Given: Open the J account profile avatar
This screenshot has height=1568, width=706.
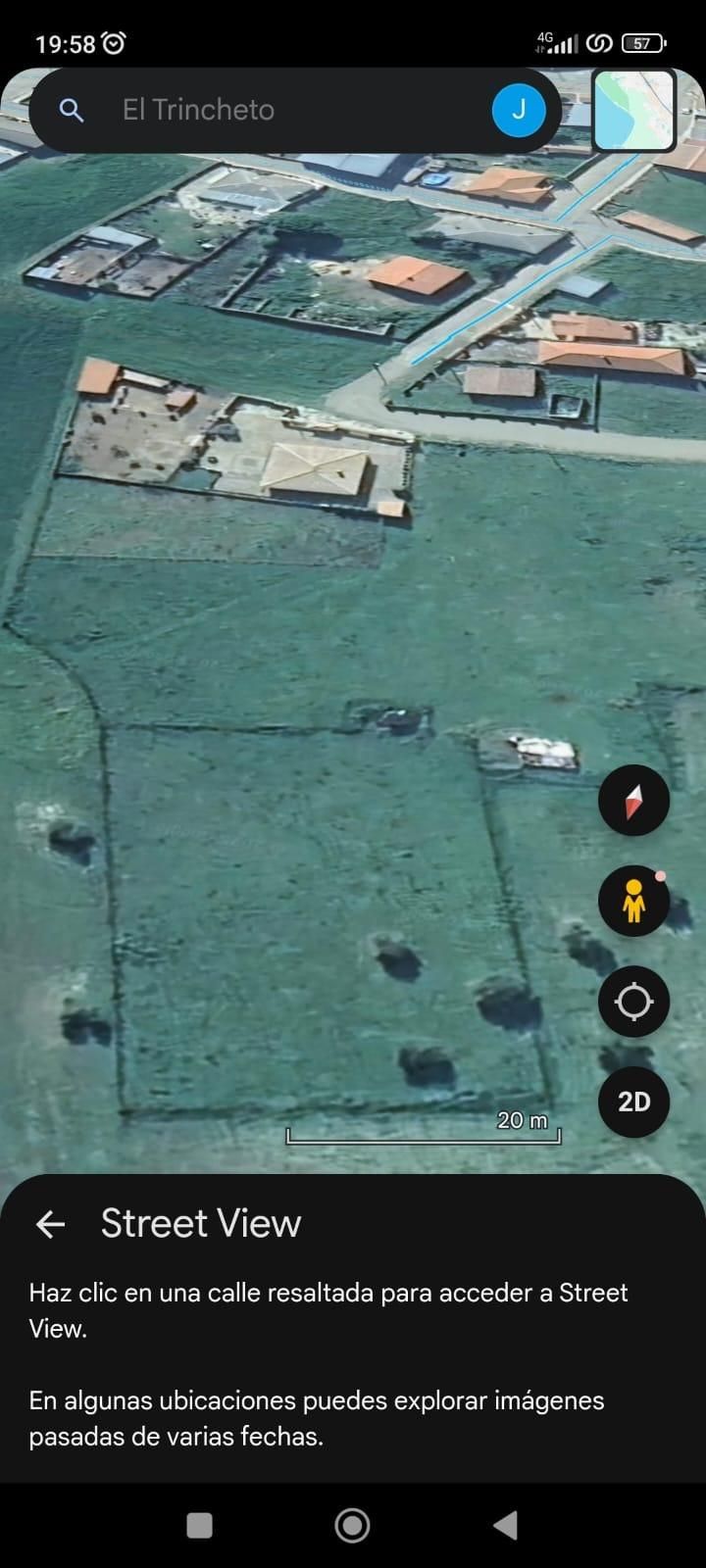Looking at the screenshot, I should tap(518, 110).
